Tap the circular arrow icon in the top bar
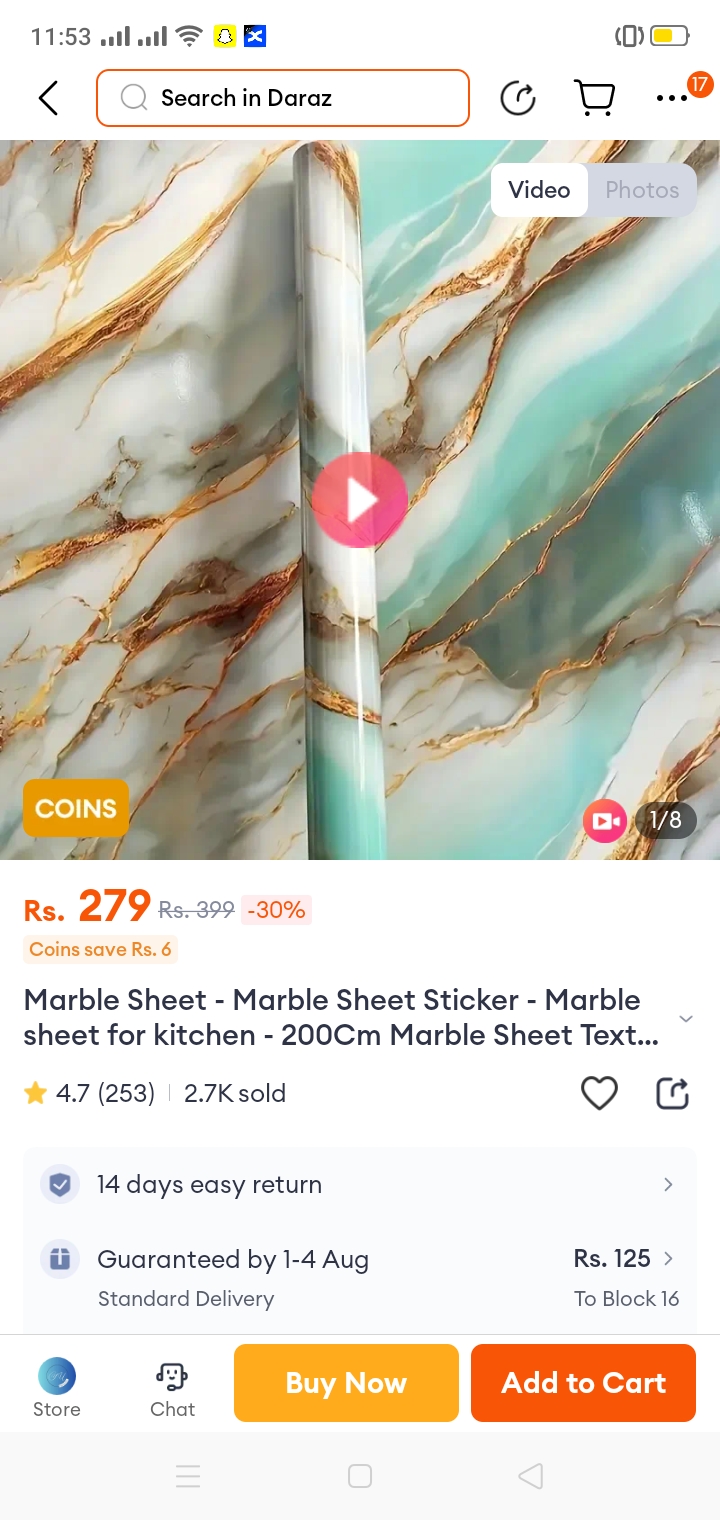This screenshot has width=720, height=1520. (x=518, y=98)
